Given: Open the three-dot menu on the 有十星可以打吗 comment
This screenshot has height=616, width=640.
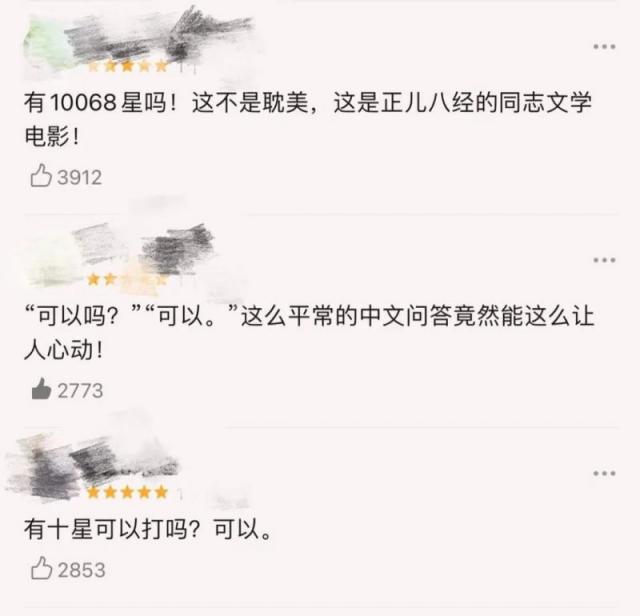Looking at the screenshot, I should 604,473.
